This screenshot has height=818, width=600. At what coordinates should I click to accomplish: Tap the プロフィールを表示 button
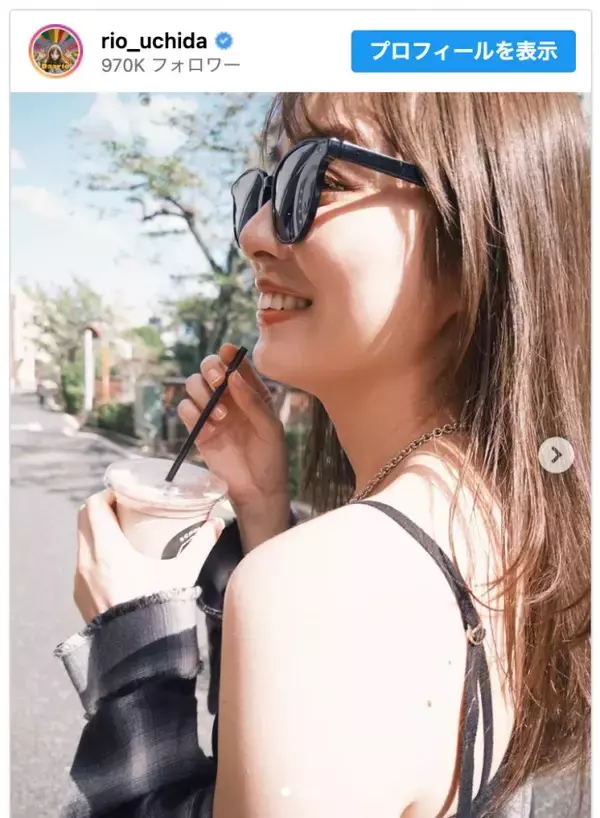click(x=463, y=51)
